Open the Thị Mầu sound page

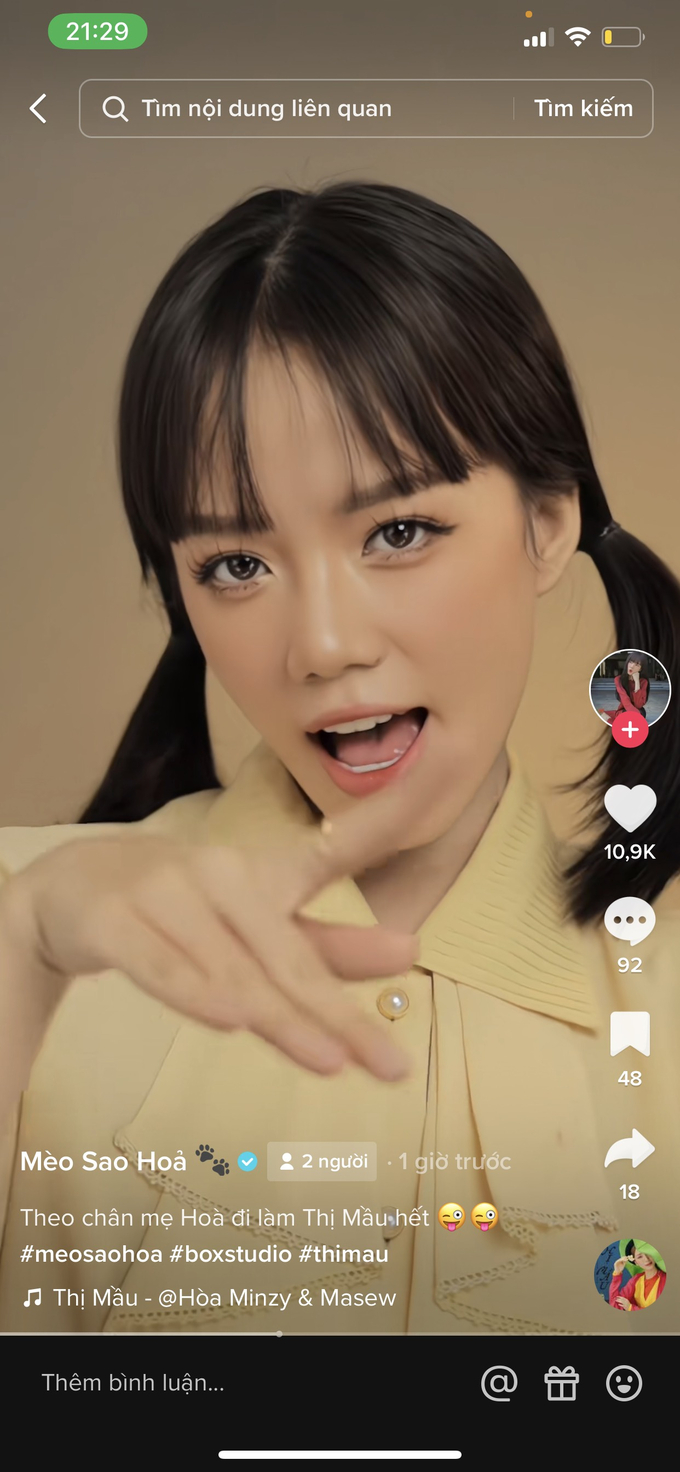coord(222,1297)
